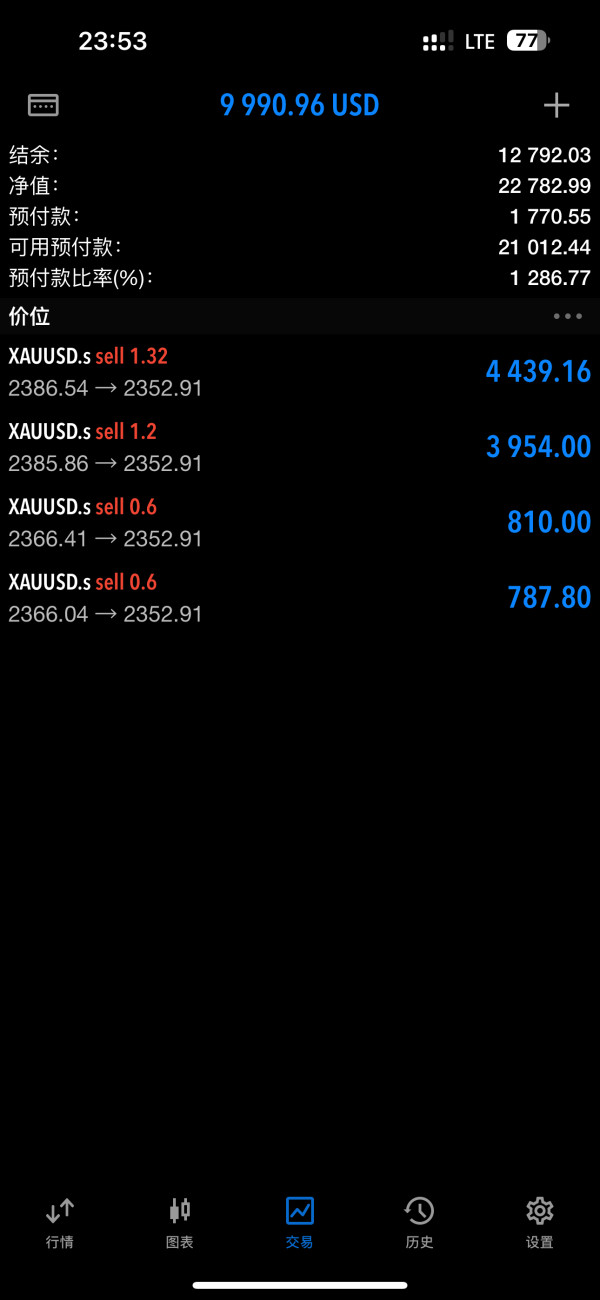Select the position opened at 2366.41
Viewport: 600px width, 1300px height.
pos(300,522)
